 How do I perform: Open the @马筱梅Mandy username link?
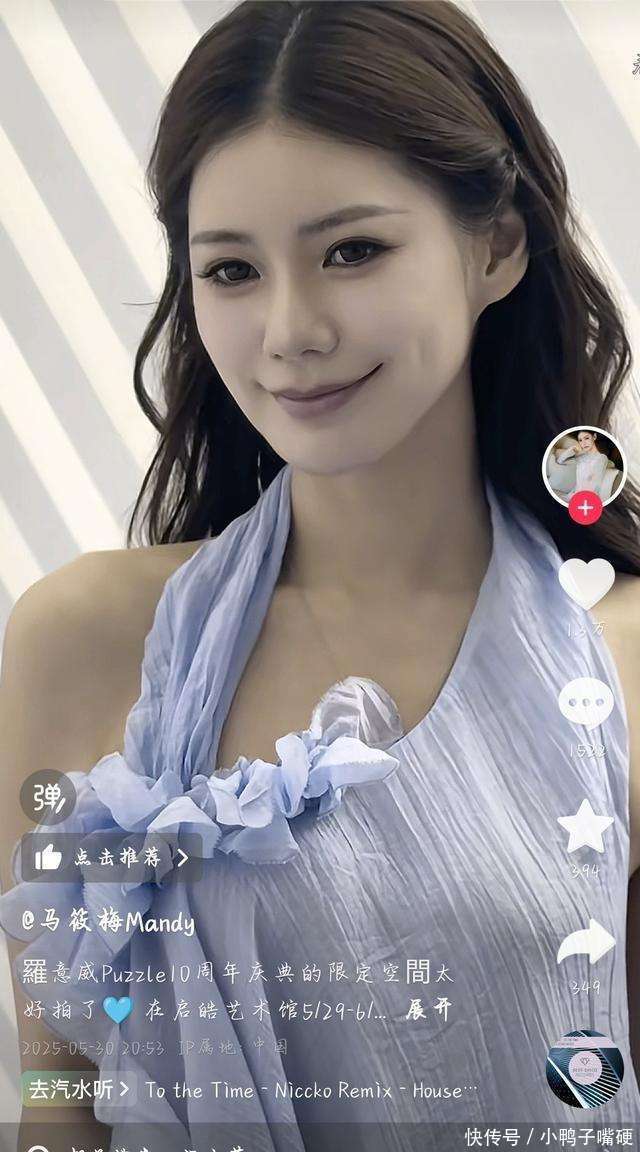pos(108,922)
